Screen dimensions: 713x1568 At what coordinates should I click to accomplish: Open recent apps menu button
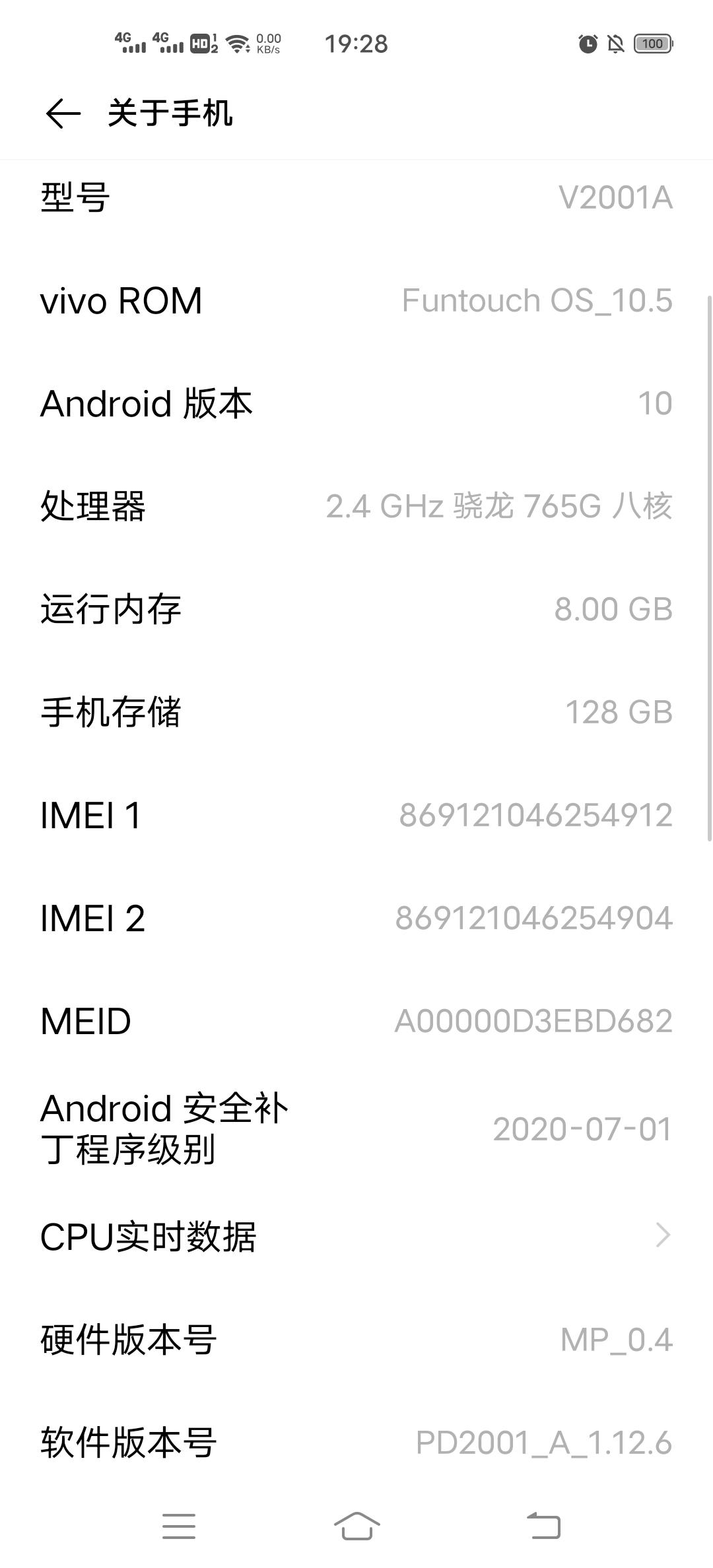[179, 1525]
